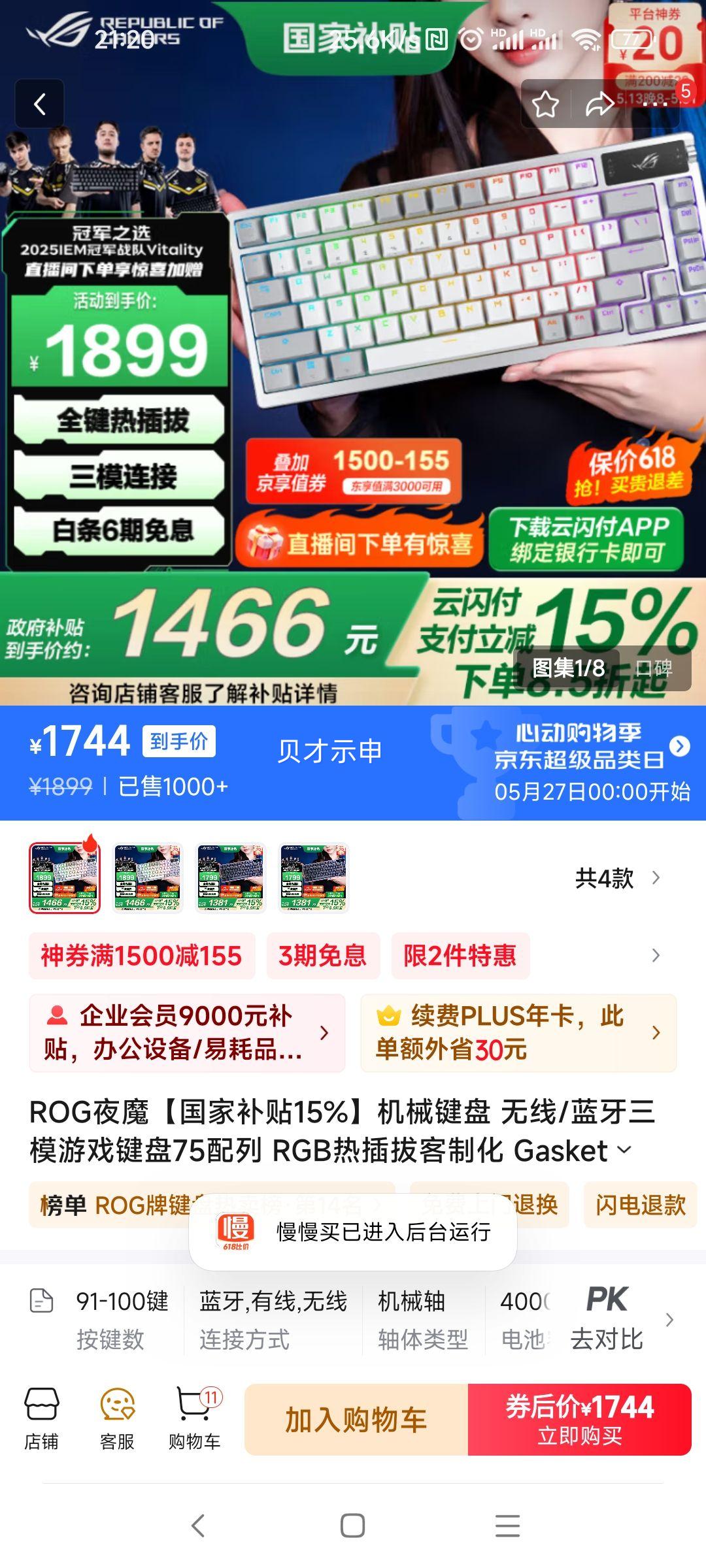Add product to favorites via star icon
706x1568 pixels.
pos(546,103)
